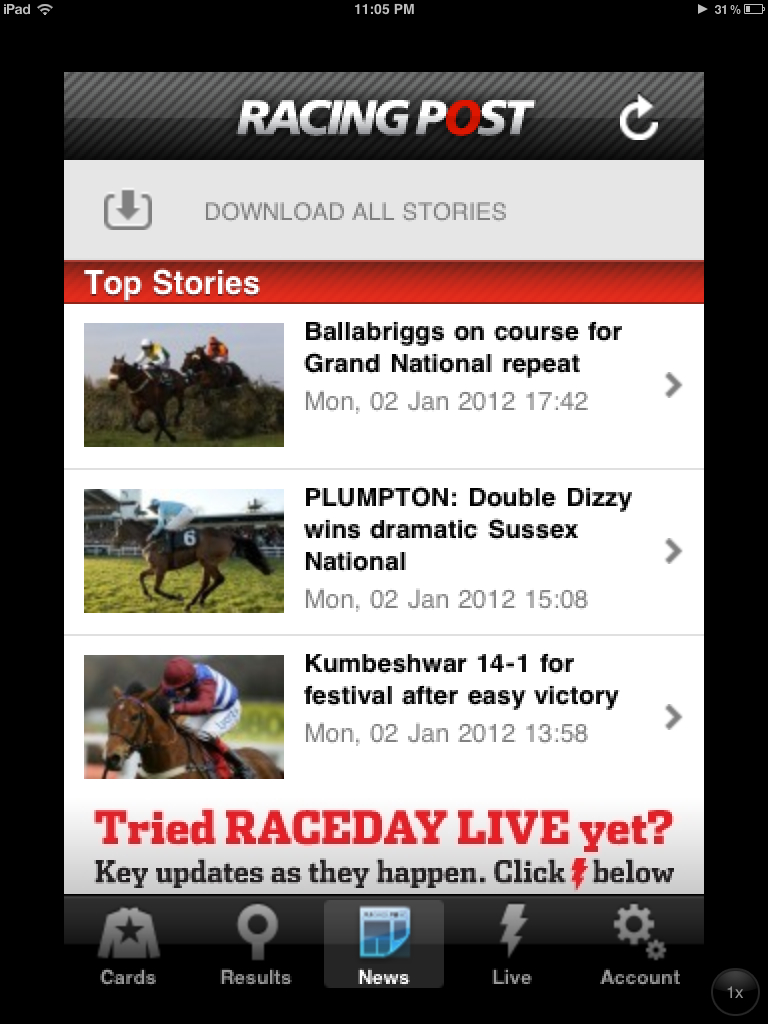
Task: Tap Download All Stories
Action: [356, 210]
